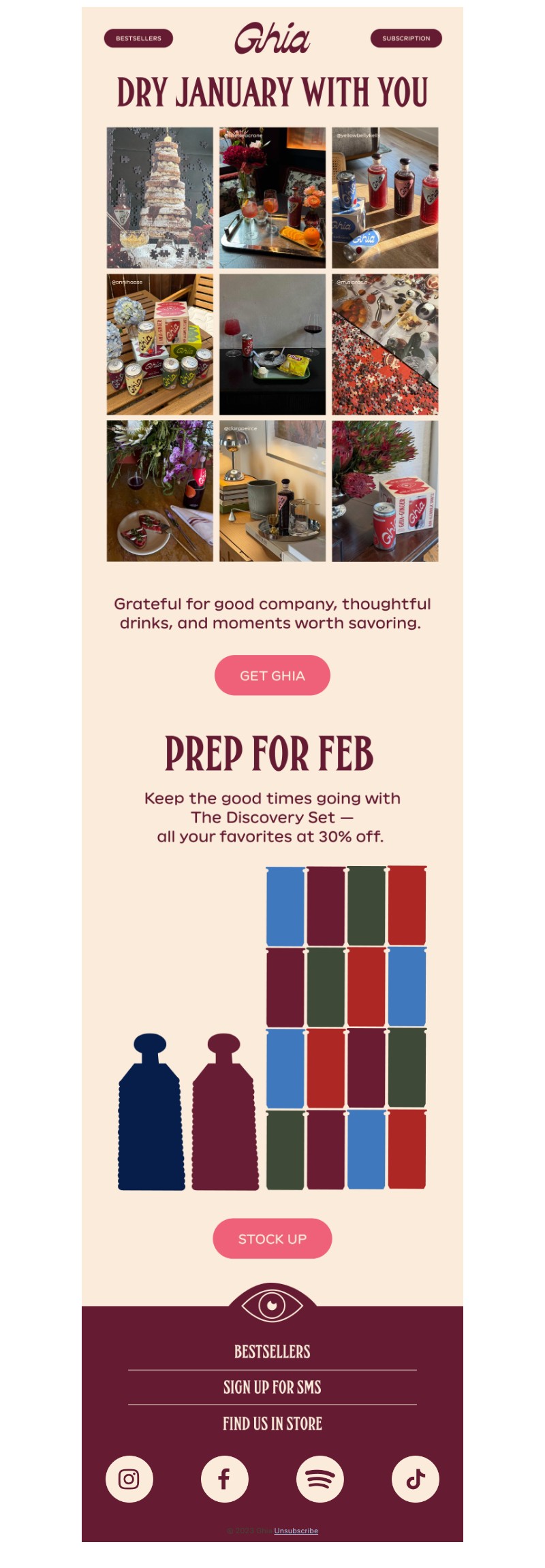Image resolution: width=545 pixels, height=1568 pixels.
Task: Follow Ghia on TikTok
Action: 416,1479
